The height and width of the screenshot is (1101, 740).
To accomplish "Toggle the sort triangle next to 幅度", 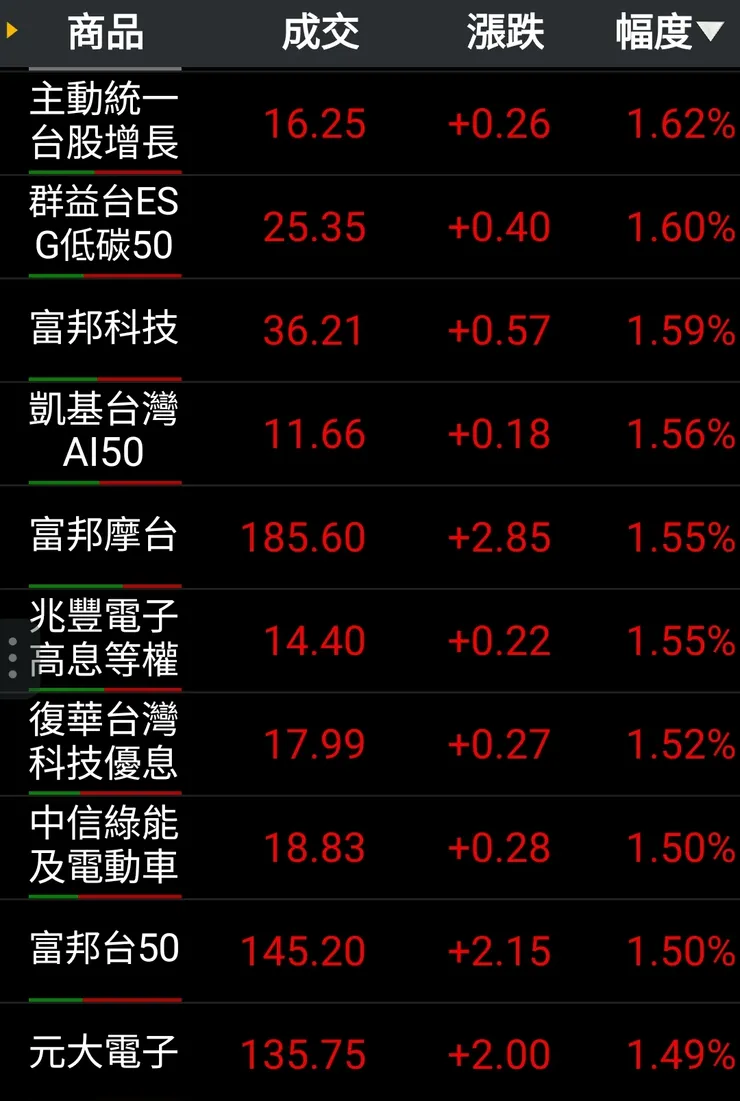I will point(712,32).
